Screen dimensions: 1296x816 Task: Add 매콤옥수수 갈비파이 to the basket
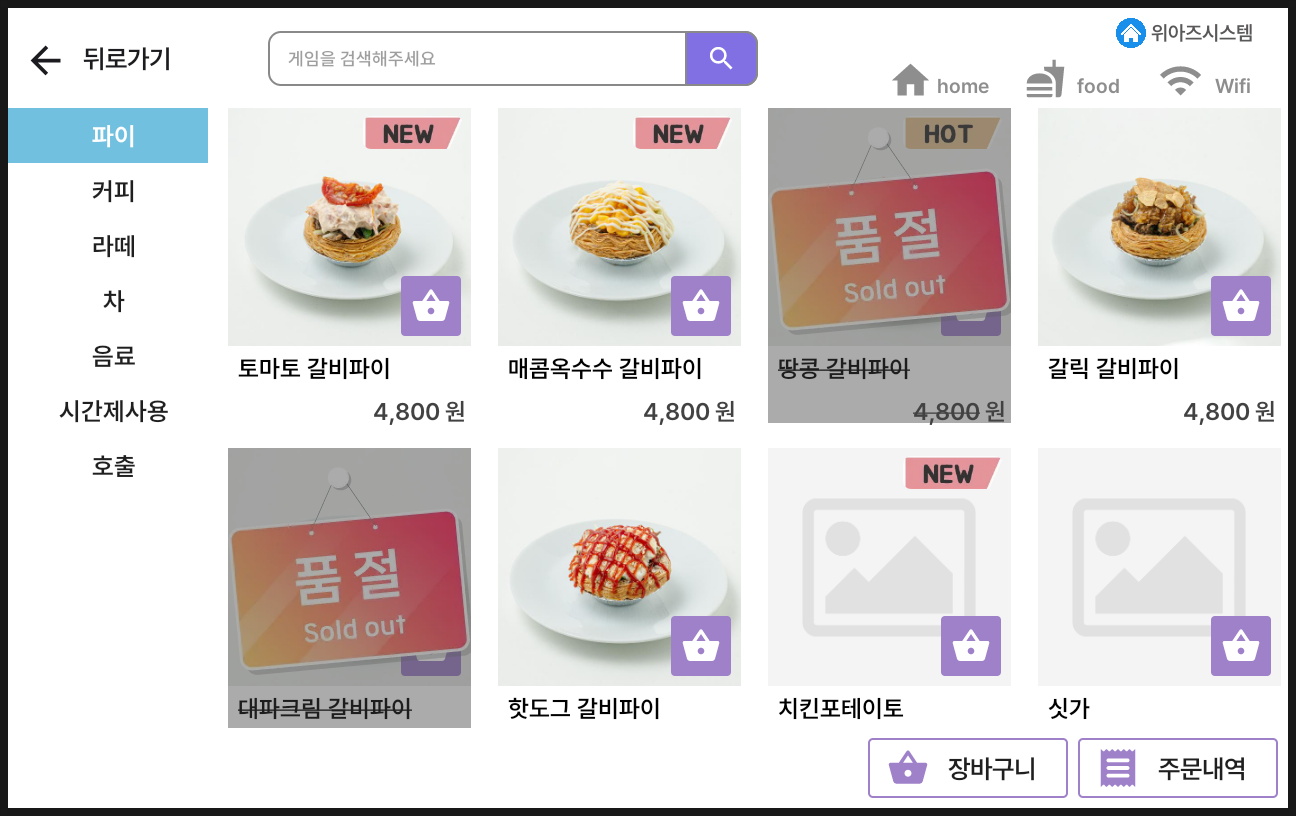(x=701, y=306)
